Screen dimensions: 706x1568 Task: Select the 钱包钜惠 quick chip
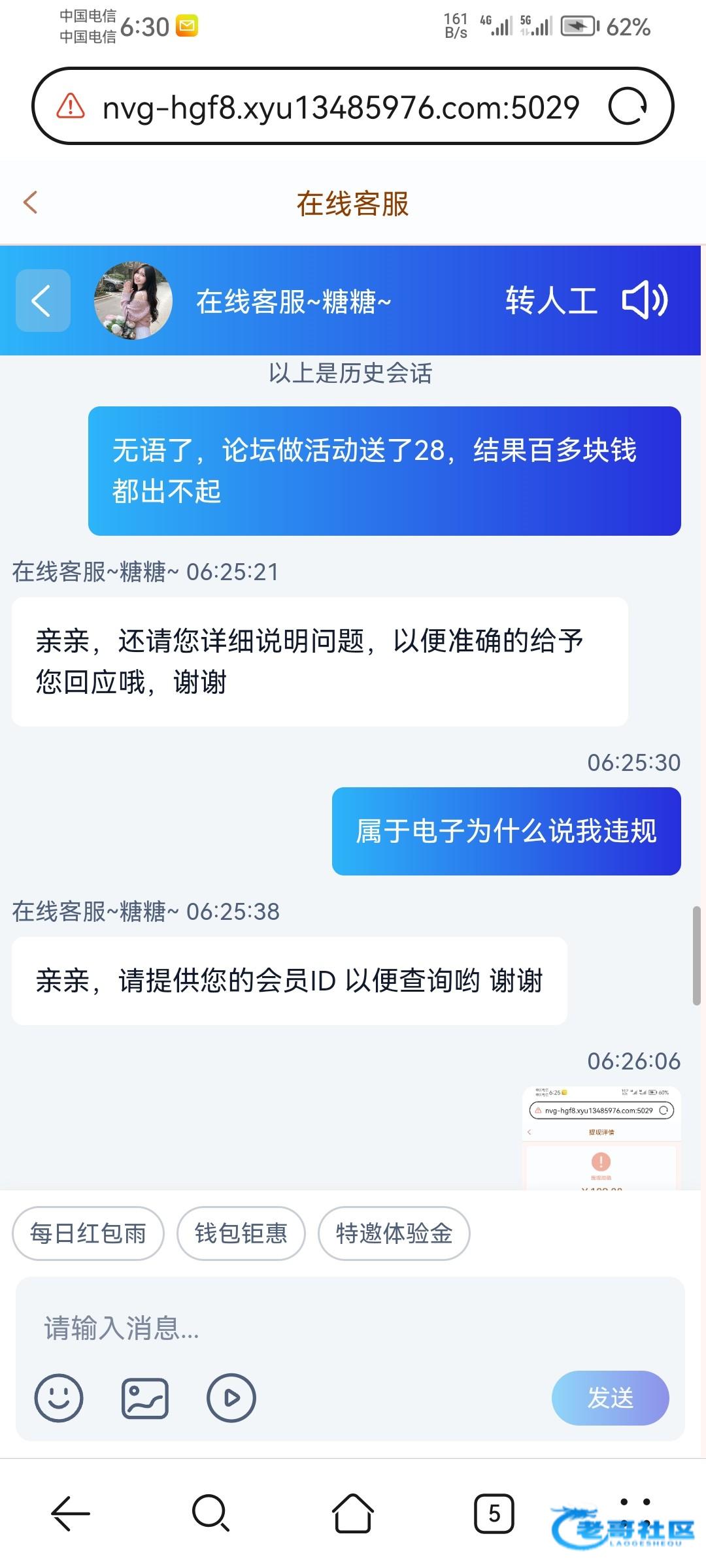(x=241, y=1233)
